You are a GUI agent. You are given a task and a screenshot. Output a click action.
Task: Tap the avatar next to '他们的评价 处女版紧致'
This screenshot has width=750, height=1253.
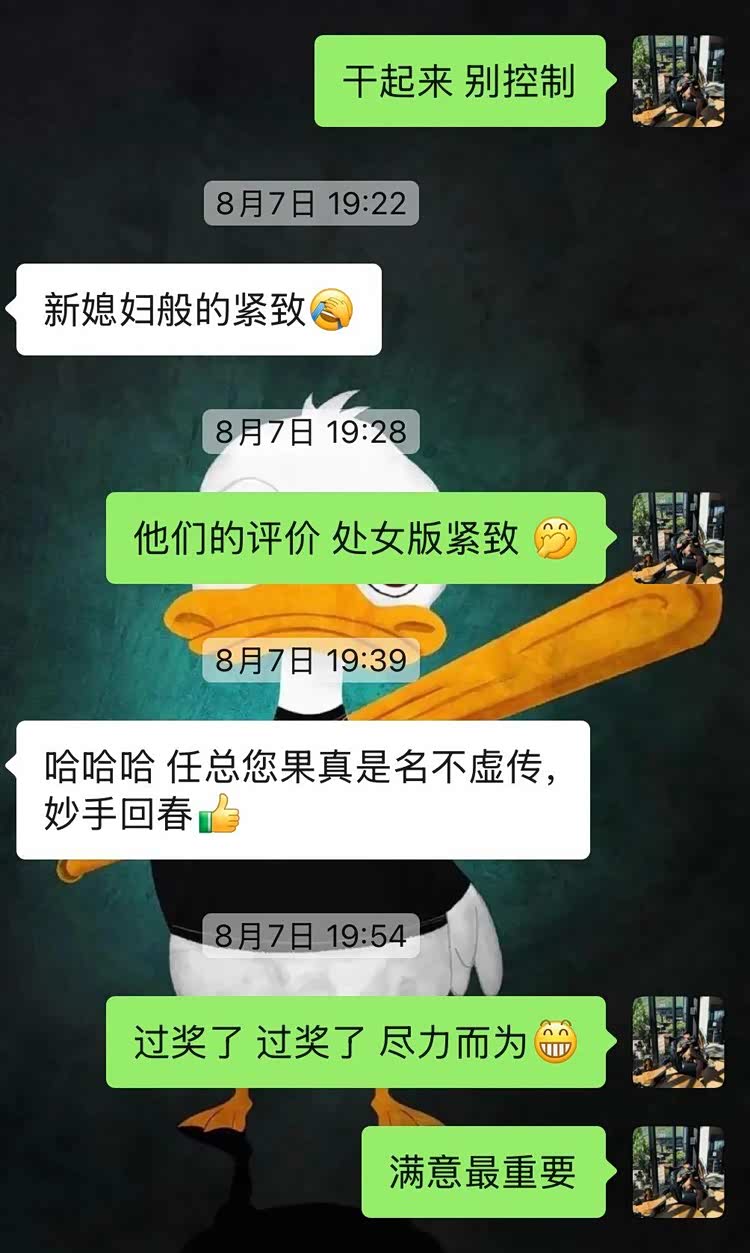coord(678,538)
